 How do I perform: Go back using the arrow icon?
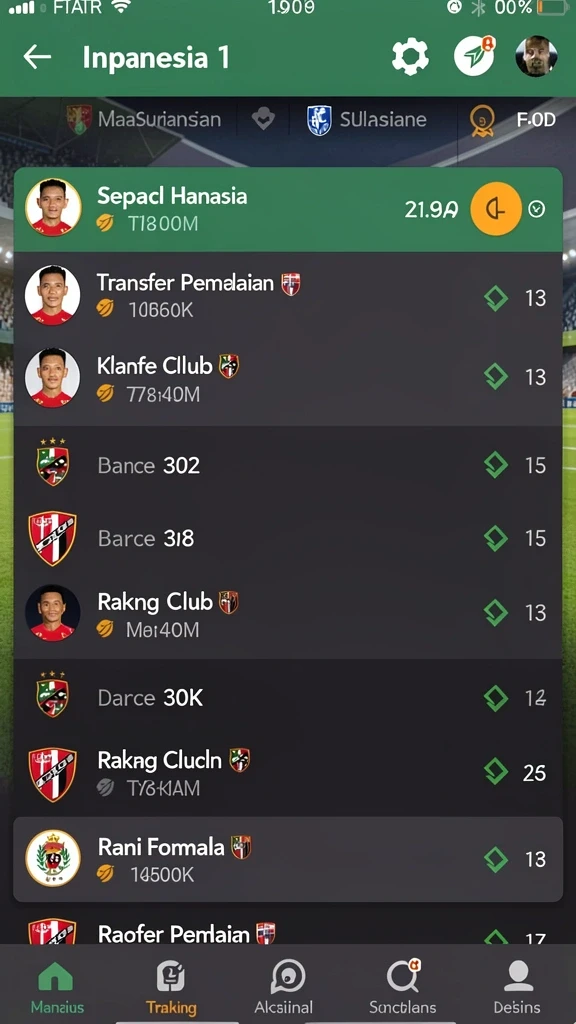point(37,57)
